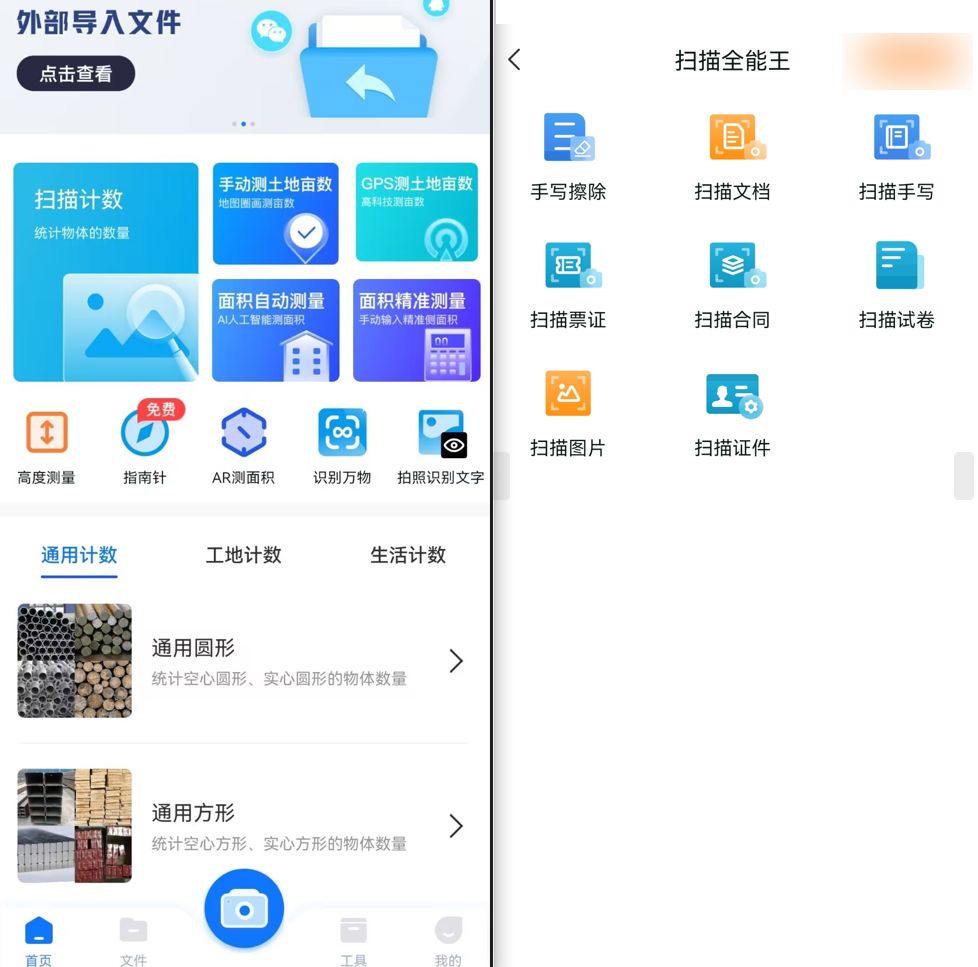
Task: Open the 指南针 compass
Action: point(145,446)
